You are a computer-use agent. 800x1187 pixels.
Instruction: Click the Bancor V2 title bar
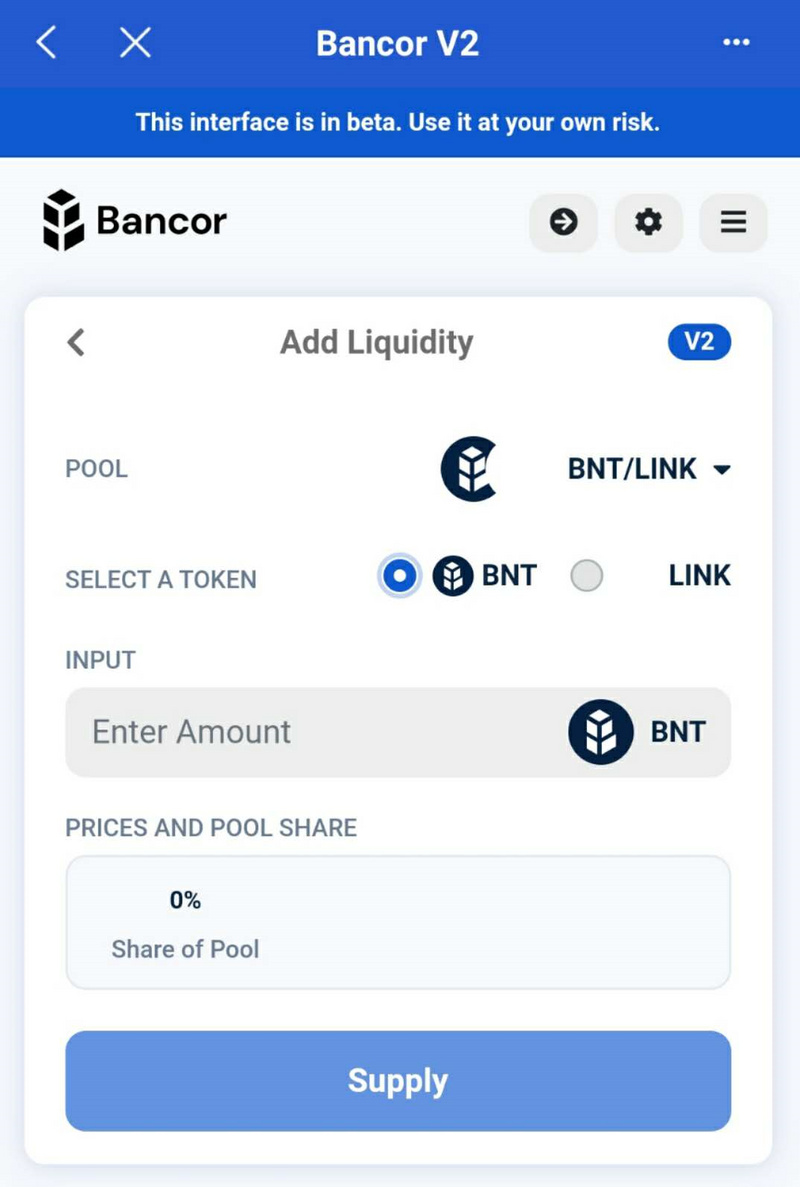point(398,42)
